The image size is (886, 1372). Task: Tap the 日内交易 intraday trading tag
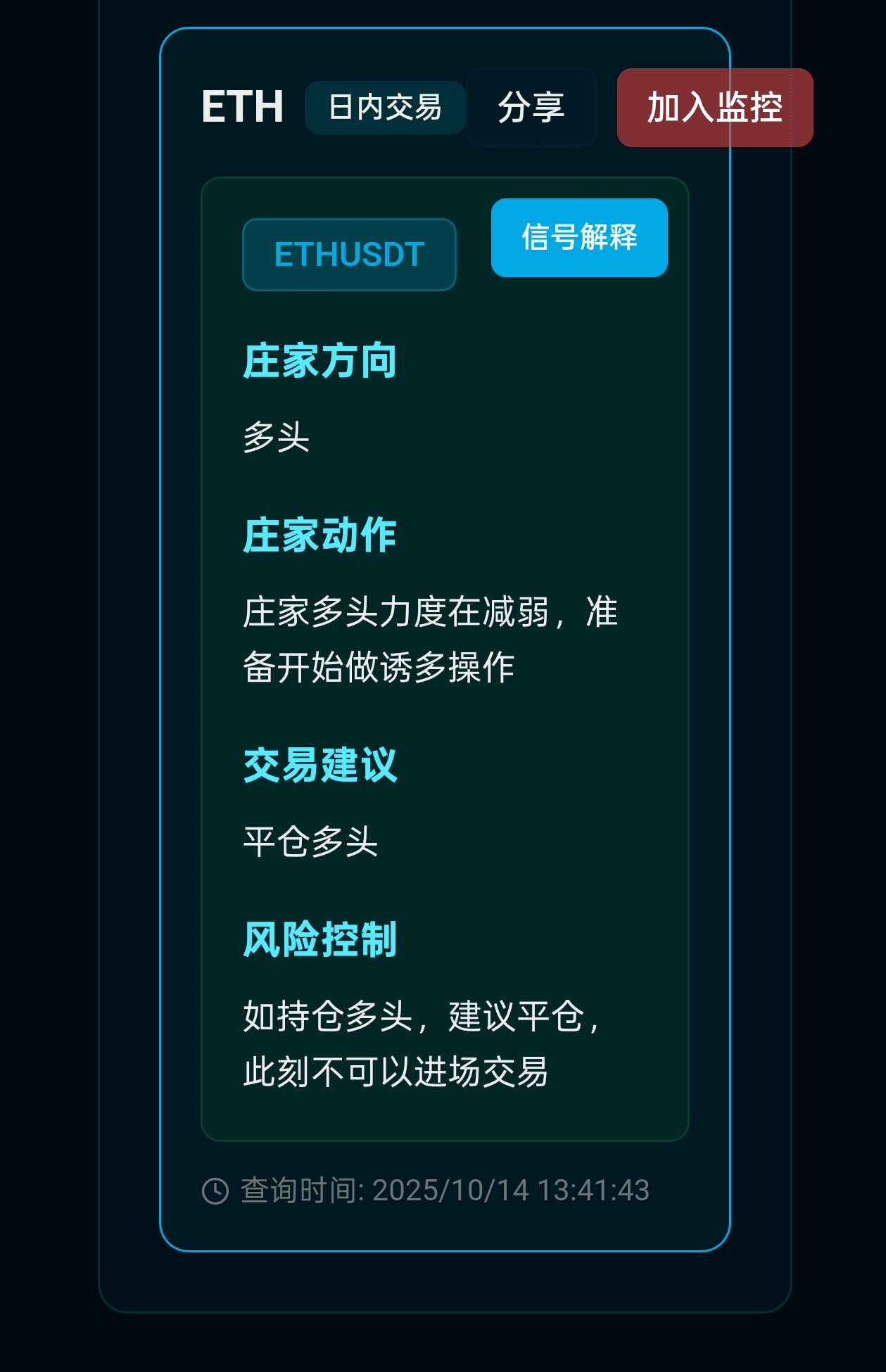point(385,108)
